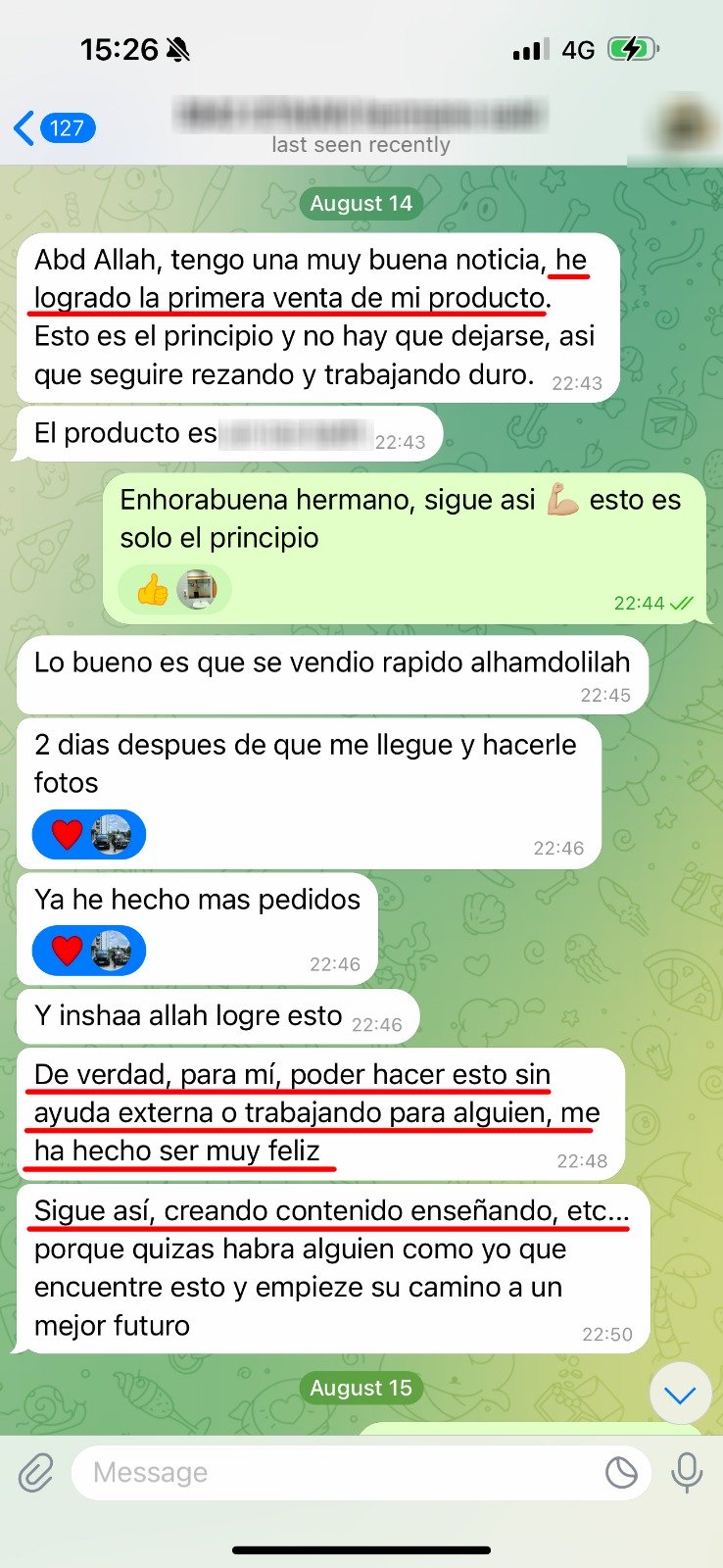Open the sticker panel icon
Viewport: 723px width, 1568px height.
point(621,1472)
